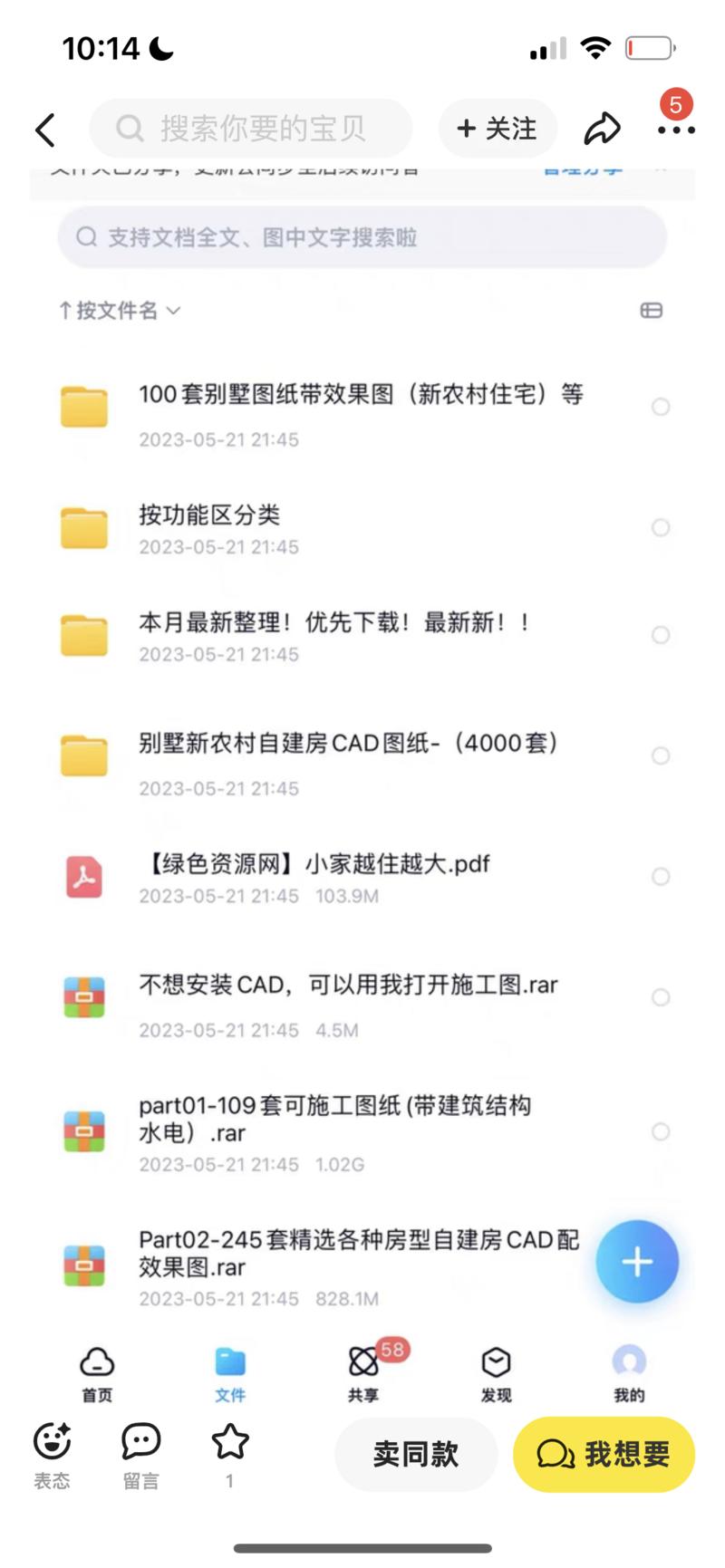Image resolution: width=725 pixels, height=1568 pixels.
Task: Open the 搜索你要的宝贝 search box
Action: click(x=250, y=129)
